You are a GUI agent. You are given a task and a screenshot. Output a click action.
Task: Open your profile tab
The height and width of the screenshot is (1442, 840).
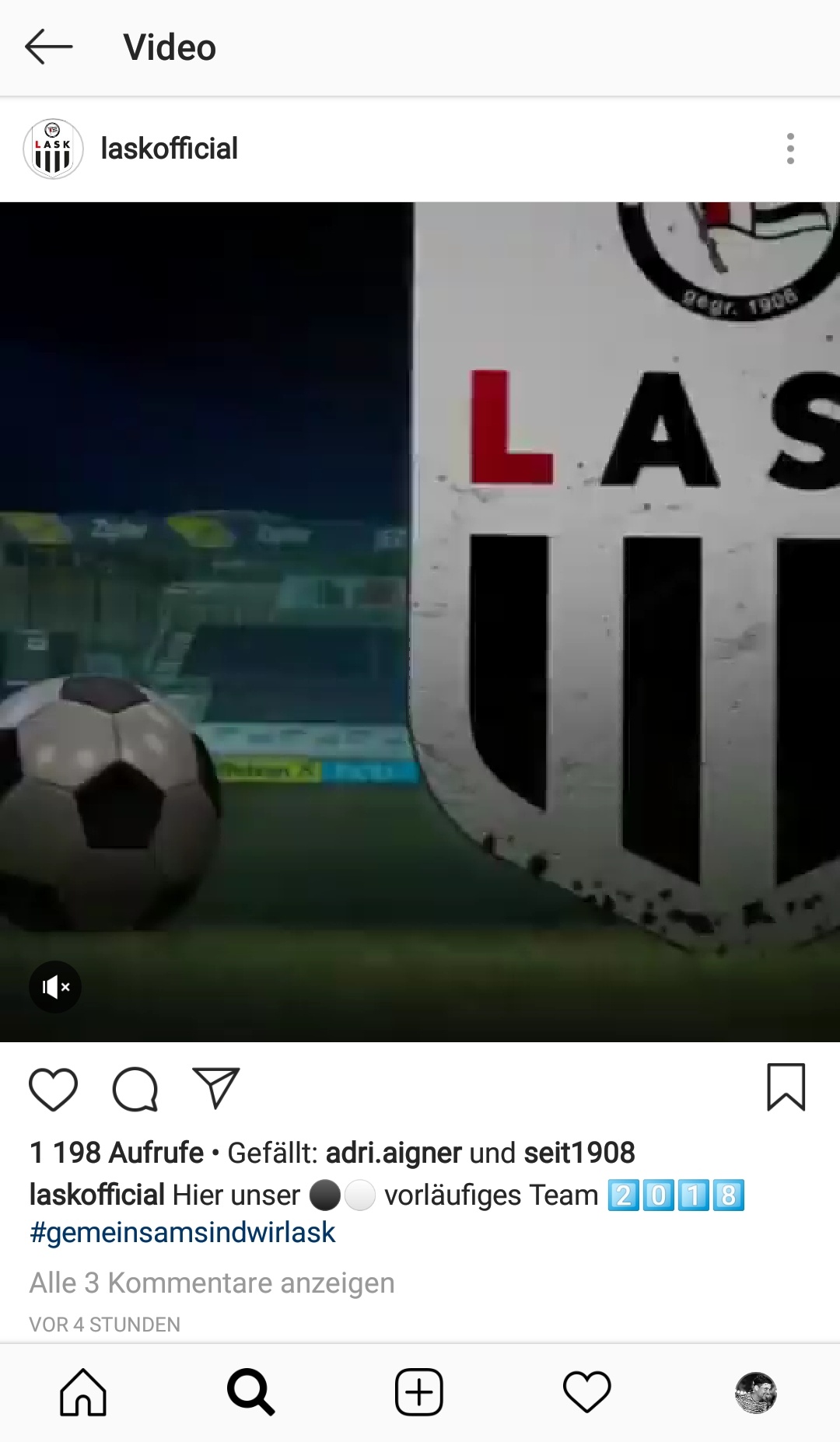[755, 1392]
